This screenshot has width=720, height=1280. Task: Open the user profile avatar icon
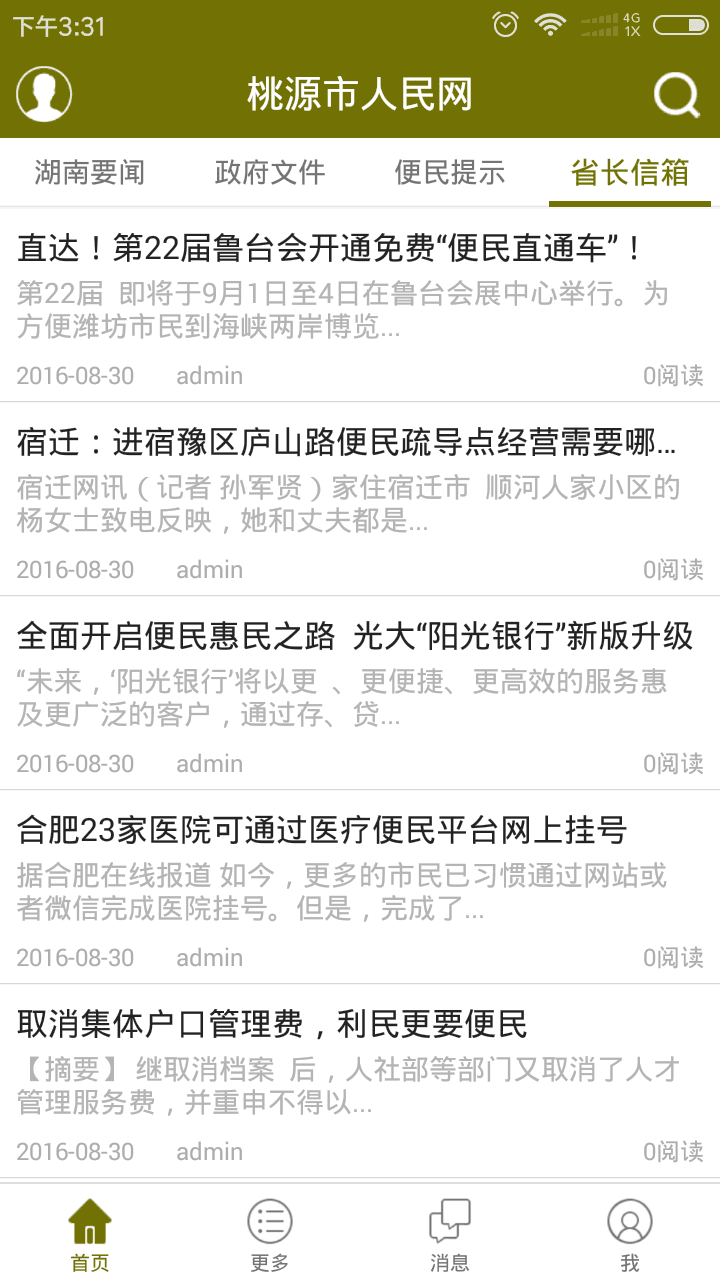(44, 95)
